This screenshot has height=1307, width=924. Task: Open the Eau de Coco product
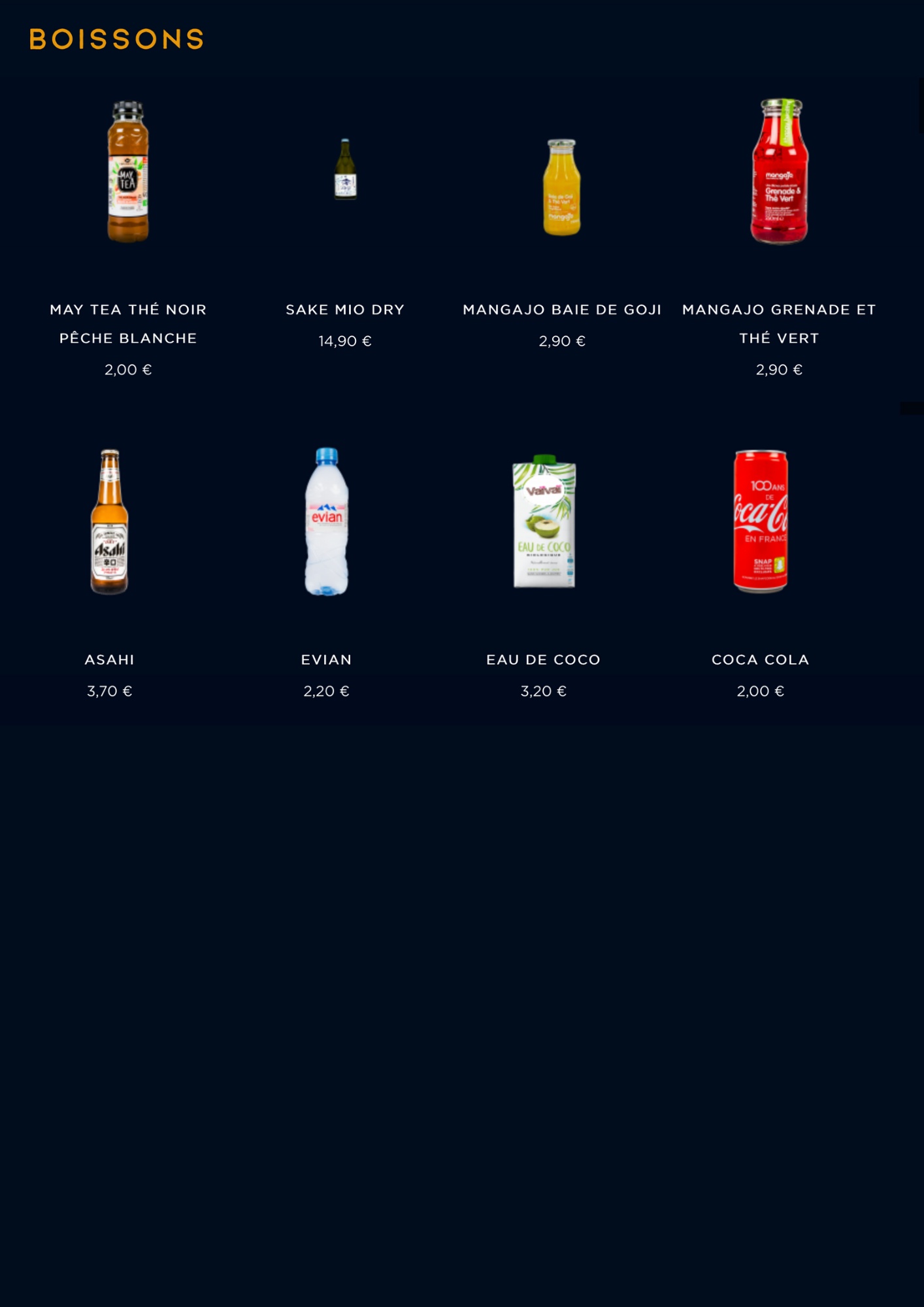544,521
